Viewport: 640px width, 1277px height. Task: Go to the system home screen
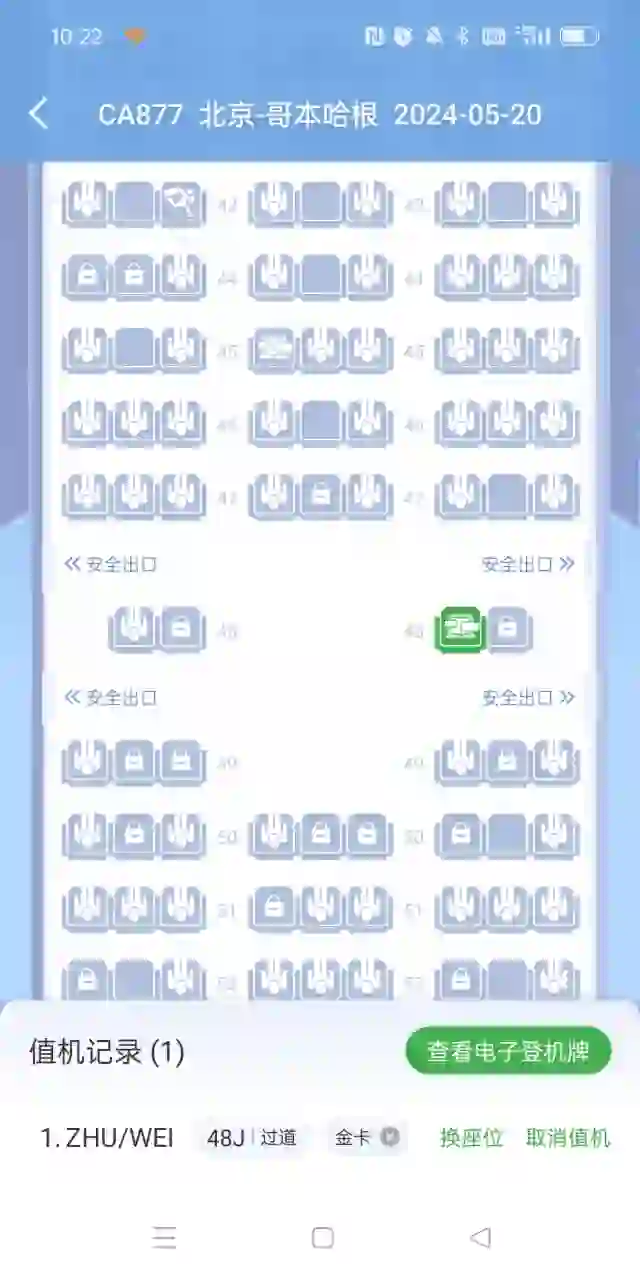tap(322, 1238)
